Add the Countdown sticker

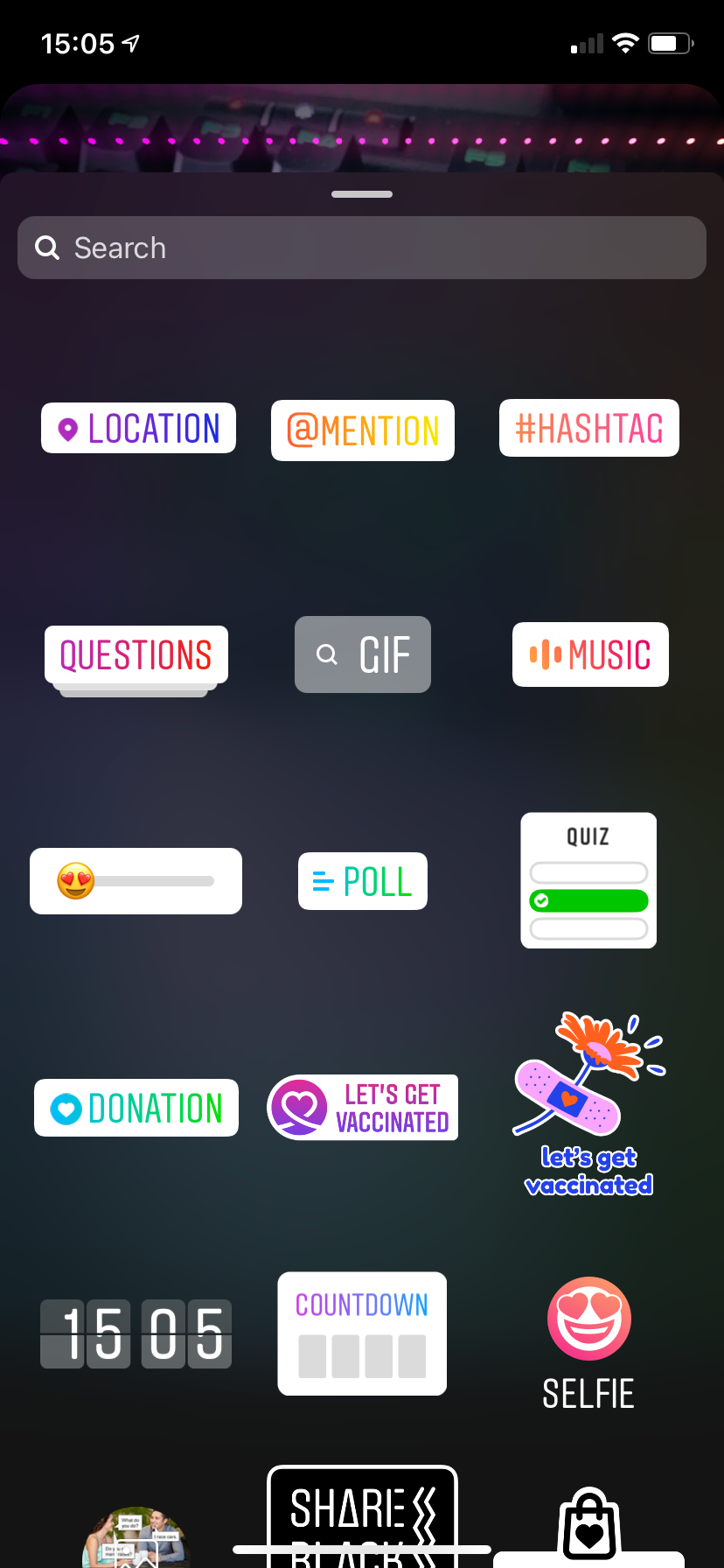[x=362, y=1333]
